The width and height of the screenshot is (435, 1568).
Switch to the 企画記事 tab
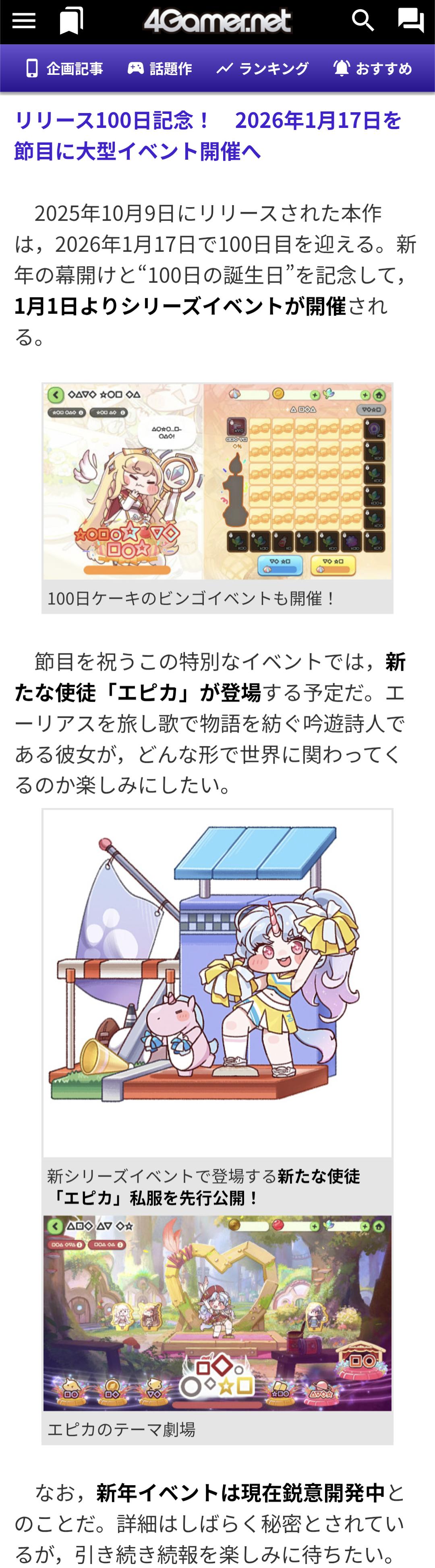(64, 69)
